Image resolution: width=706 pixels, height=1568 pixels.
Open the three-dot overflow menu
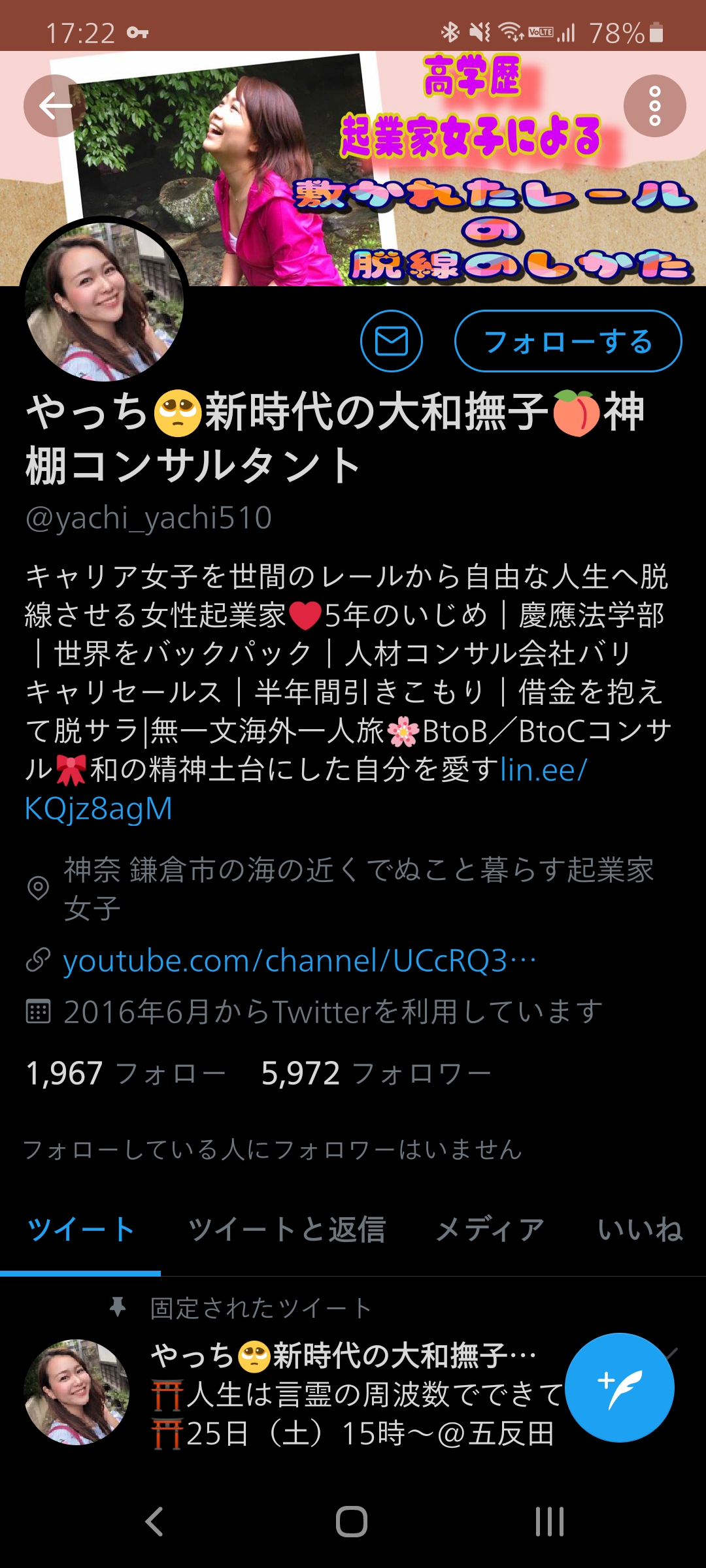pos(654,106)
